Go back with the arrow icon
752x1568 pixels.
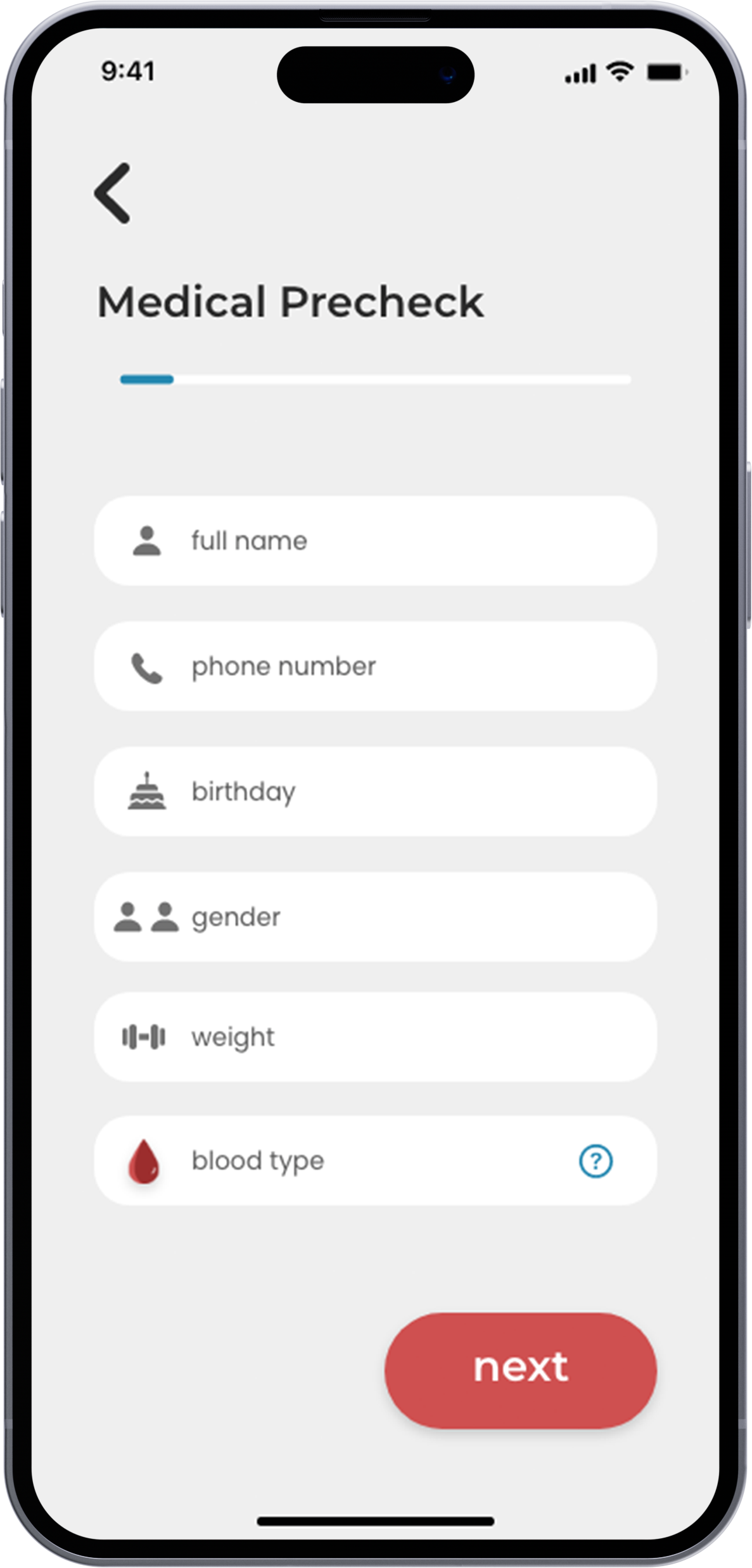tap(113, 193)
